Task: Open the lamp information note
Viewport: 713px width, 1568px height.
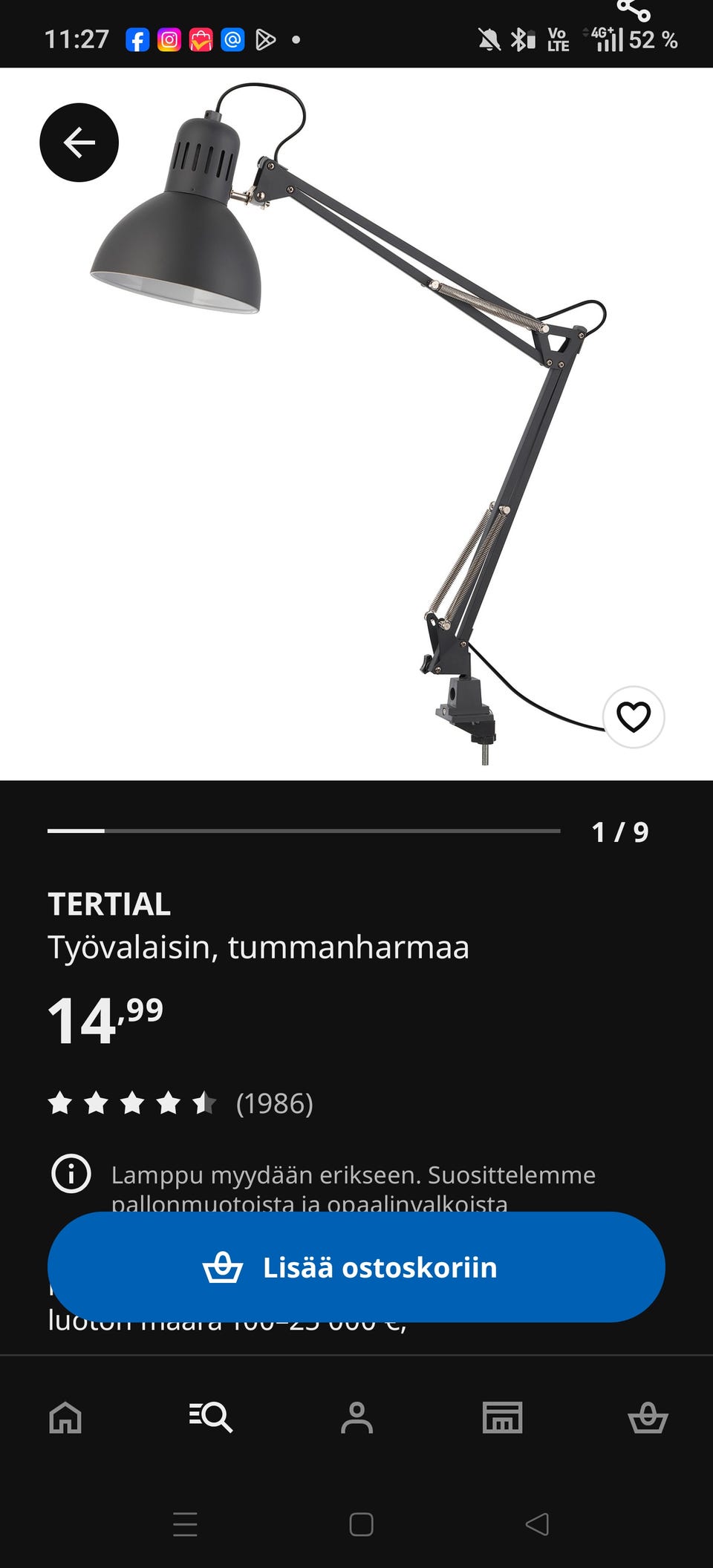Action: [71, 1175]
